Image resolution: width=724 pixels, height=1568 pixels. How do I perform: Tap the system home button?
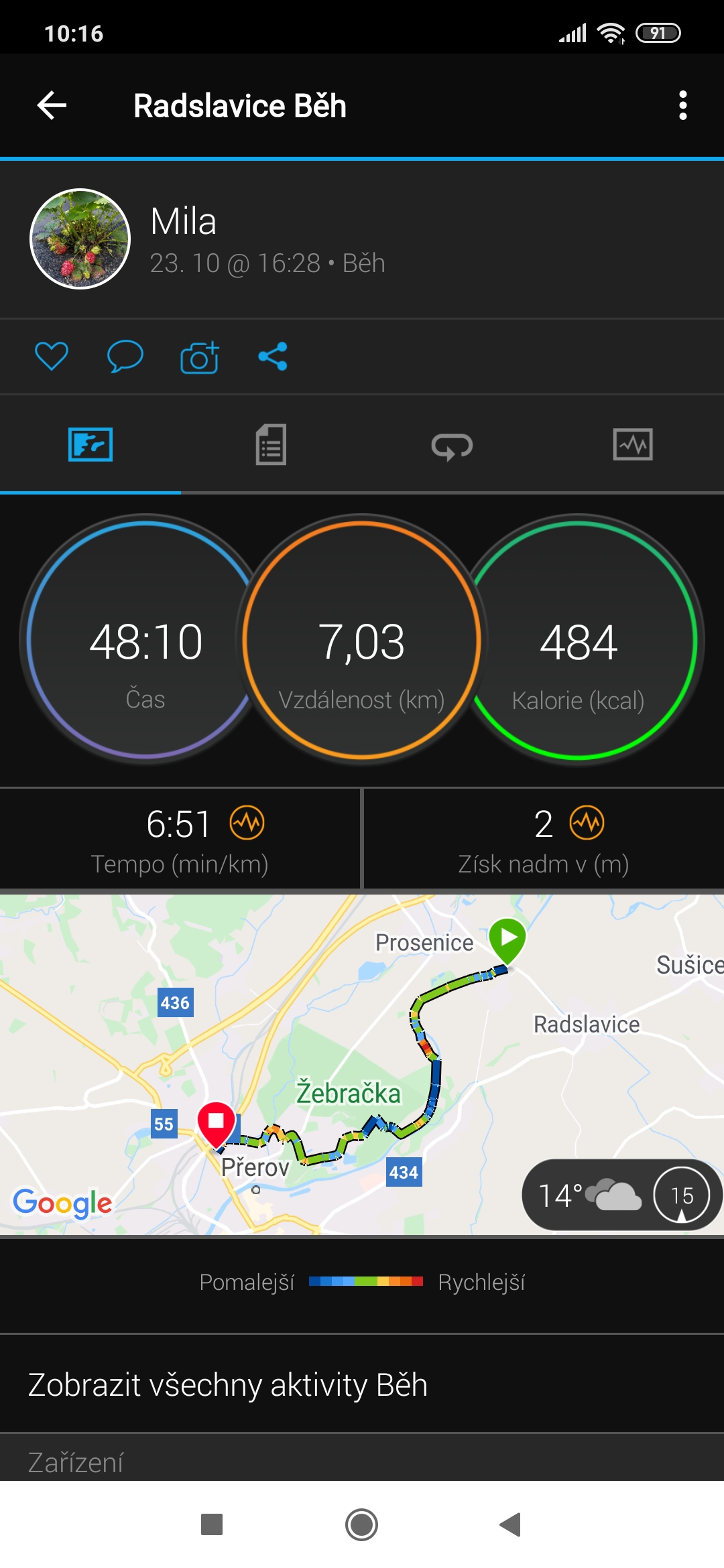pyautogui.click(x=362, y=1524)
